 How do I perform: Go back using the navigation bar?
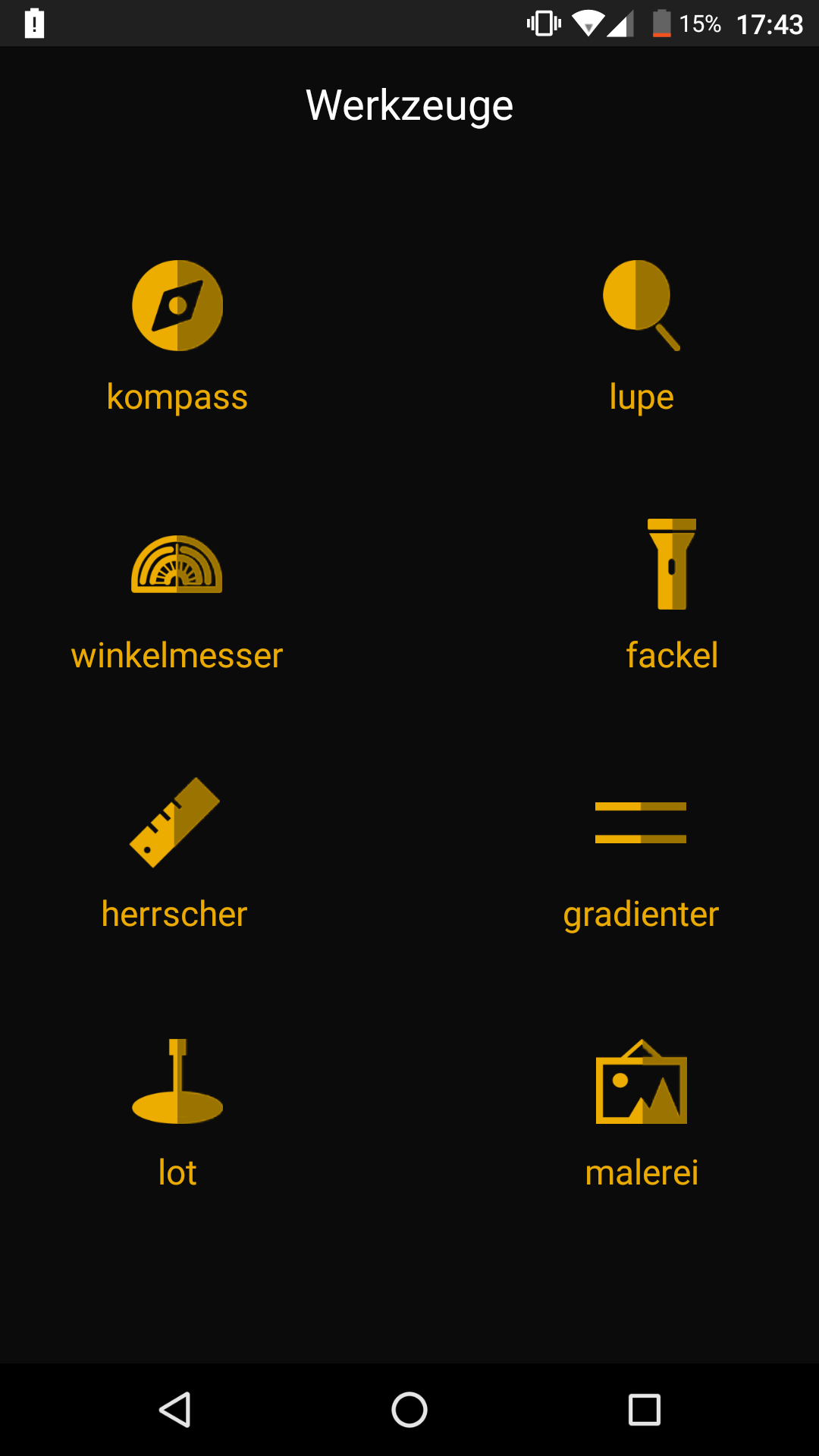(175, 1410)
